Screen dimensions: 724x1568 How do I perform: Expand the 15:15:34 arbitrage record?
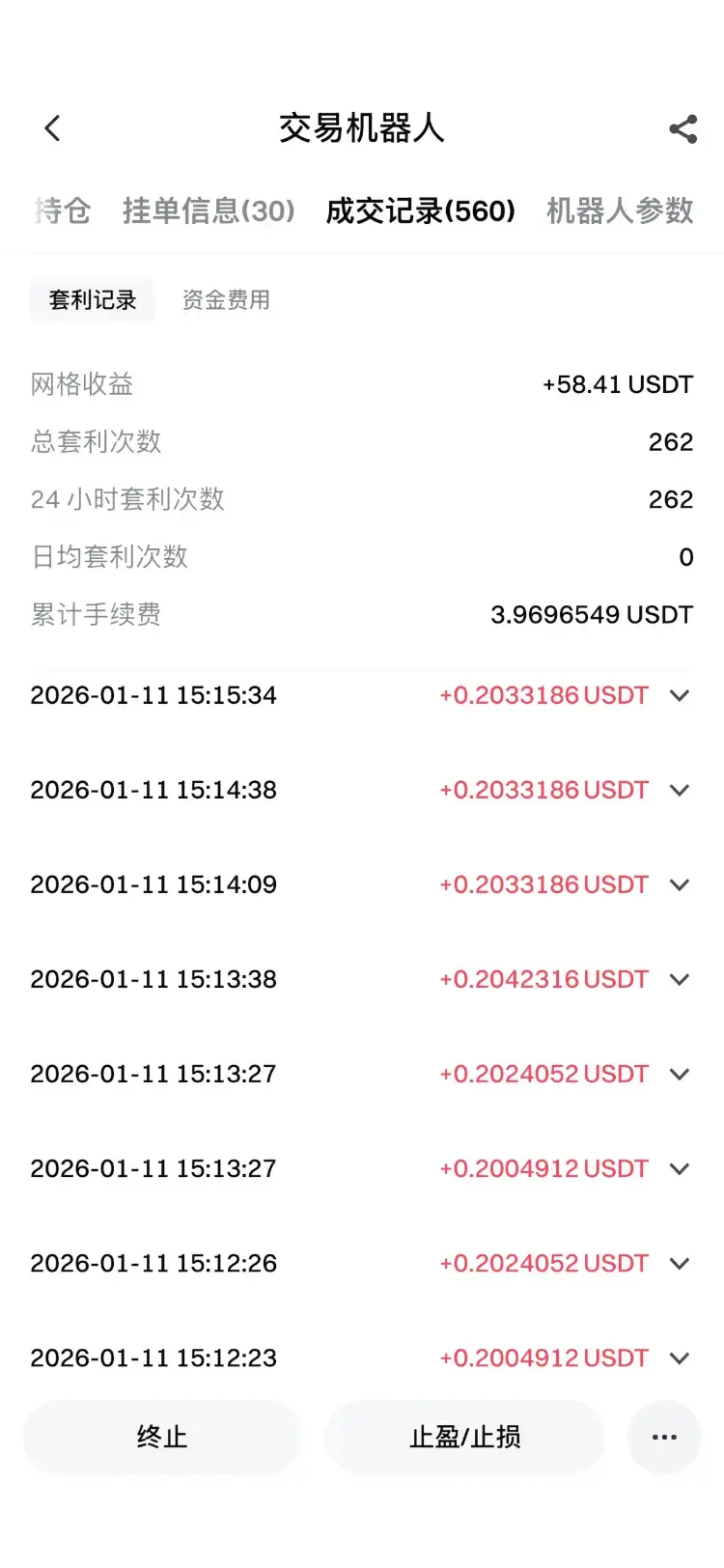tap(680, 695)
